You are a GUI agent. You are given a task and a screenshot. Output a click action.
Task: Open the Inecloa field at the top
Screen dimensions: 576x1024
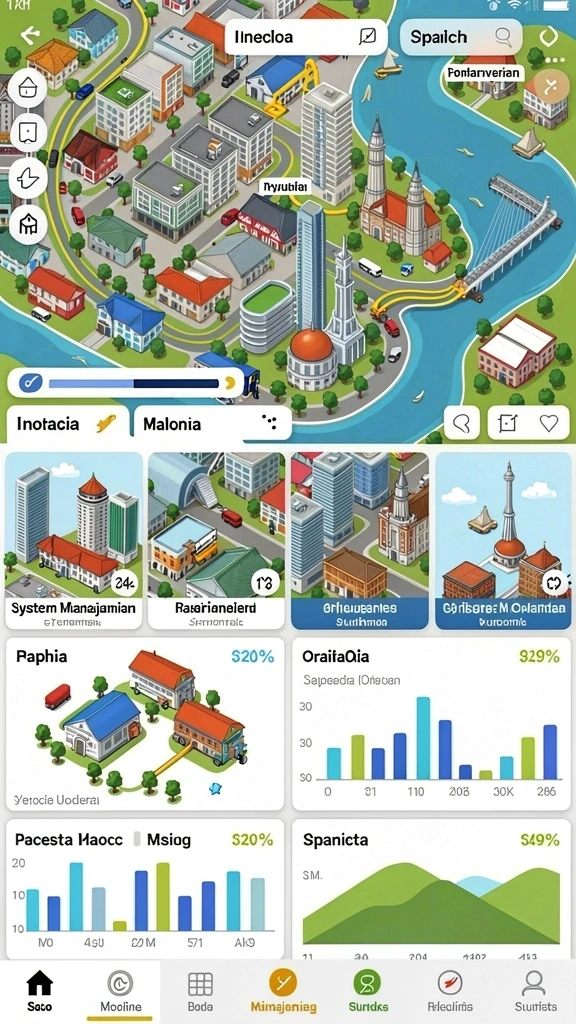pos(305,37)
